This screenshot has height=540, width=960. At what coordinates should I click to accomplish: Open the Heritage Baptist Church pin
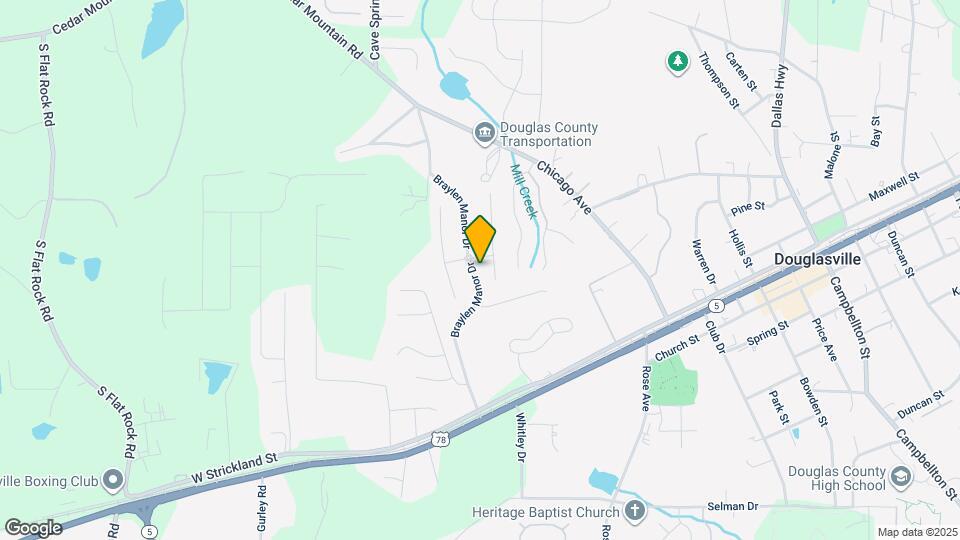coord(633,512)
